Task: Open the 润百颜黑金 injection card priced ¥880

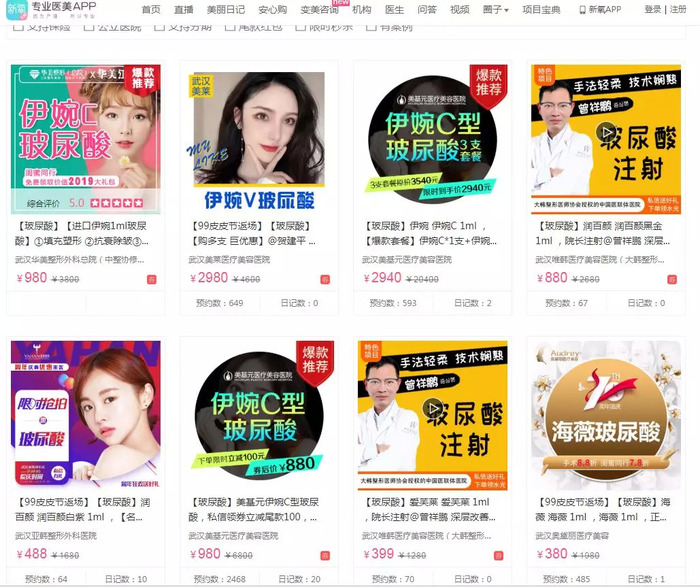Action: pos(604,140)
